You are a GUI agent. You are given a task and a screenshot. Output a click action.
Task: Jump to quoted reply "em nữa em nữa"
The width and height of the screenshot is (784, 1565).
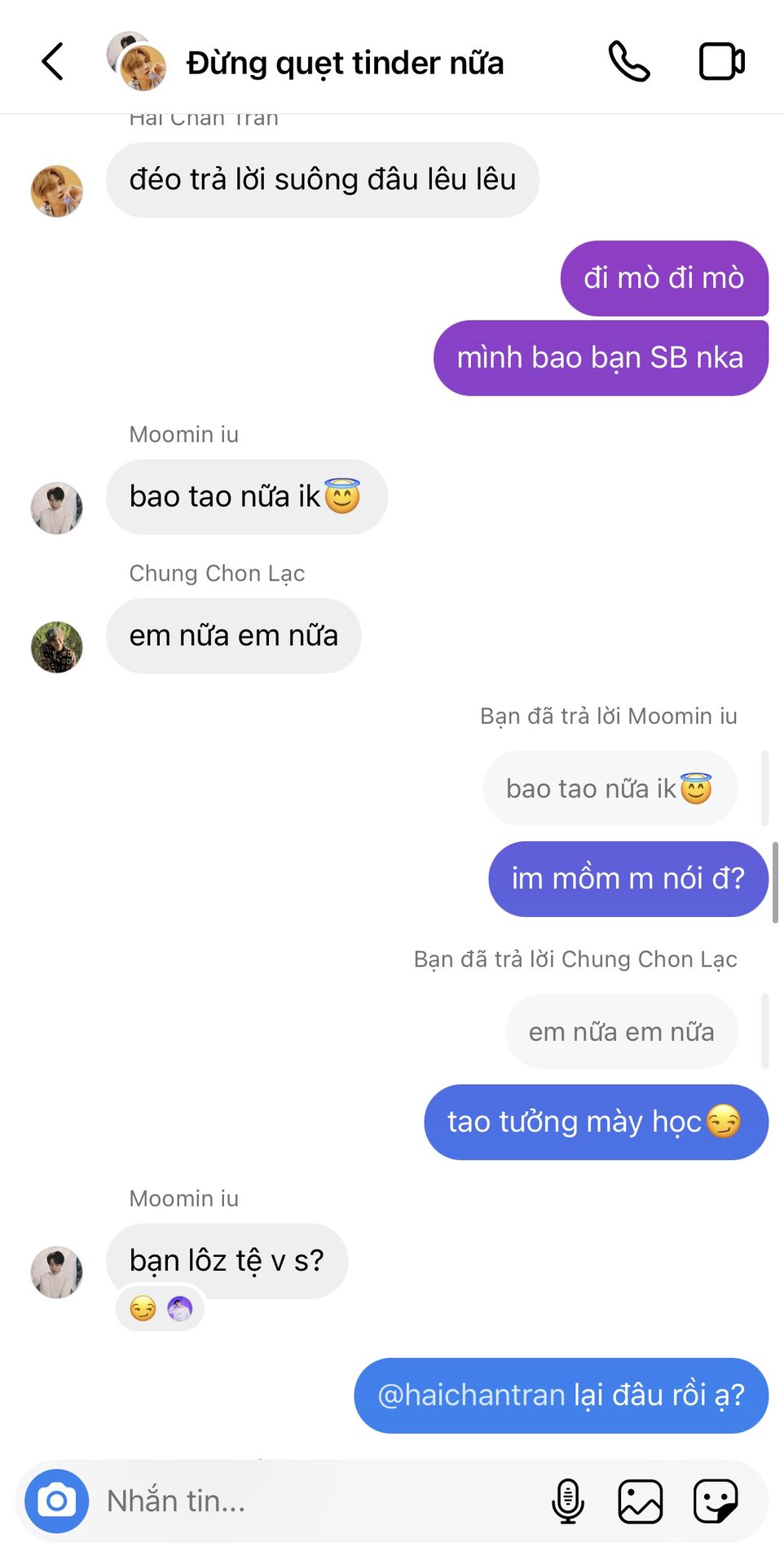coord(621,1031)
